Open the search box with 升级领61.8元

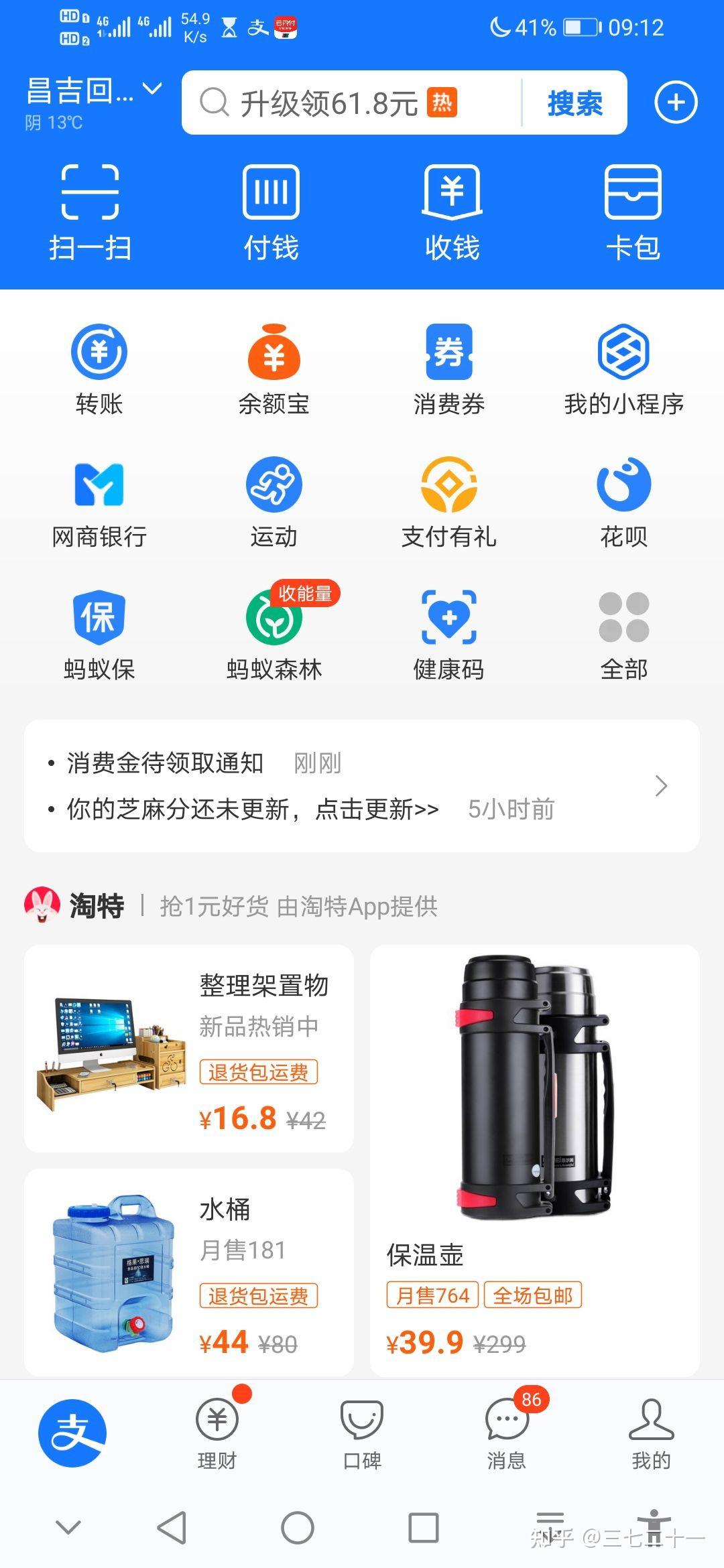pos(349,103)
